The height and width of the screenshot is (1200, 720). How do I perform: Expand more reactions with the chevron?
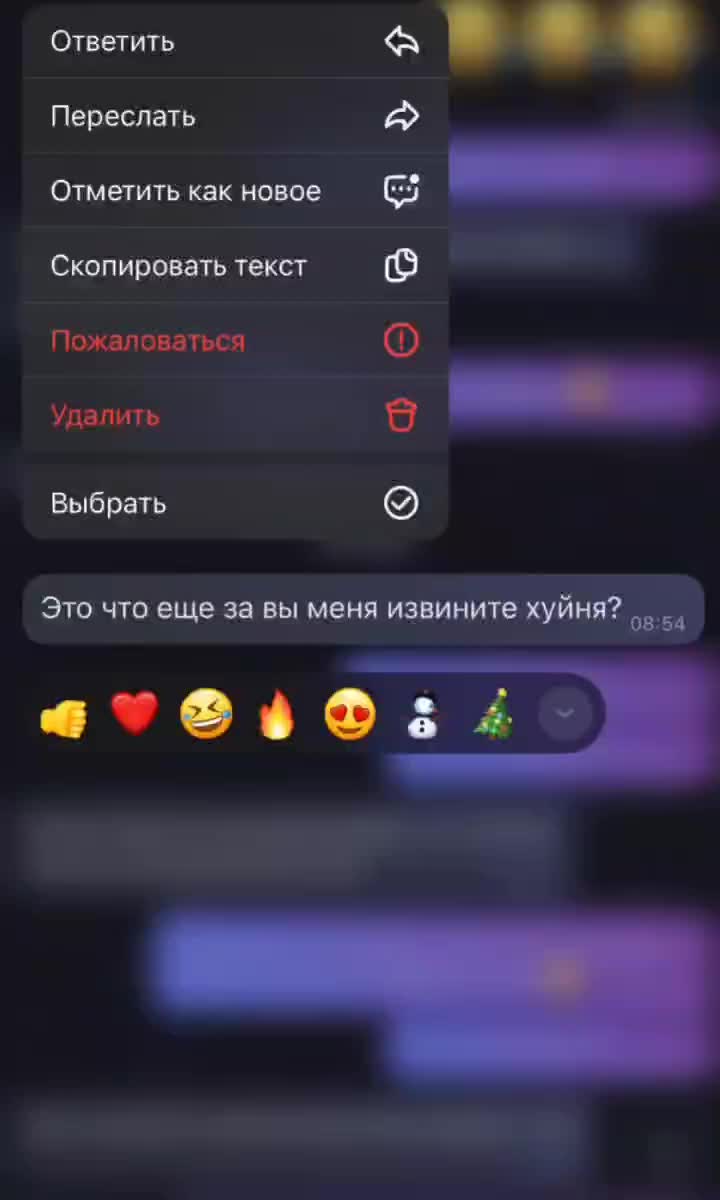565,714
